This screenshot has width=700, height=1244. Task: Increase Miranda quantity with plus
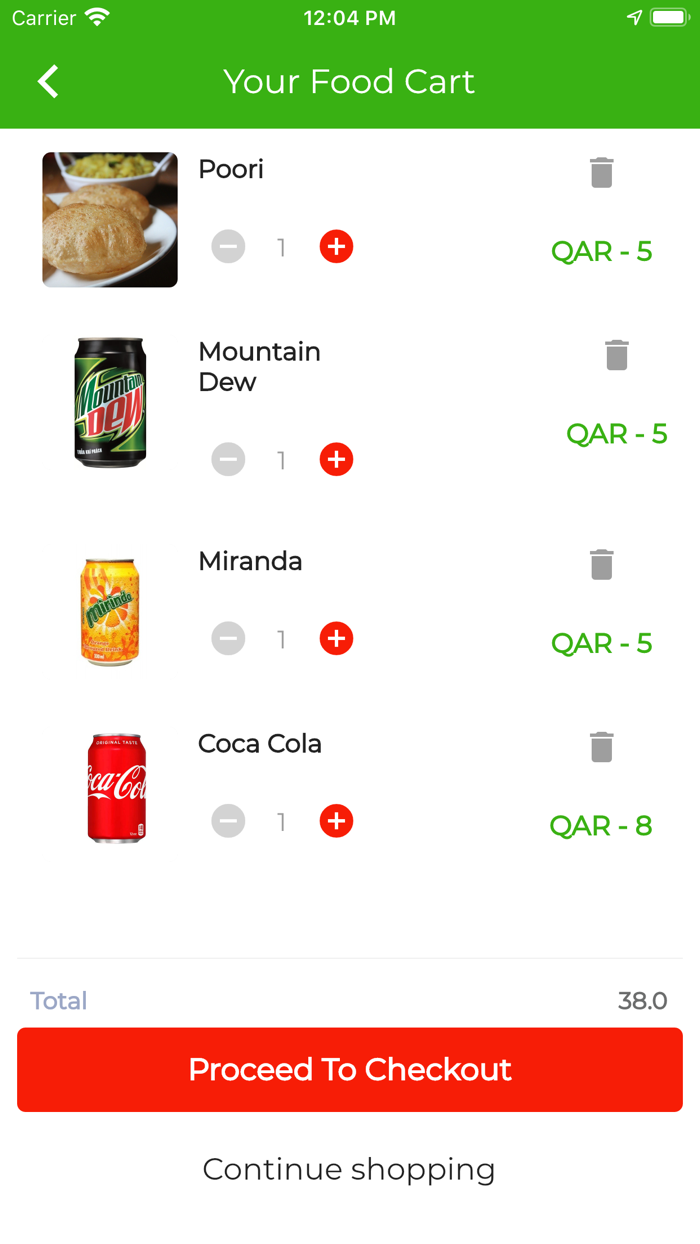336,638
